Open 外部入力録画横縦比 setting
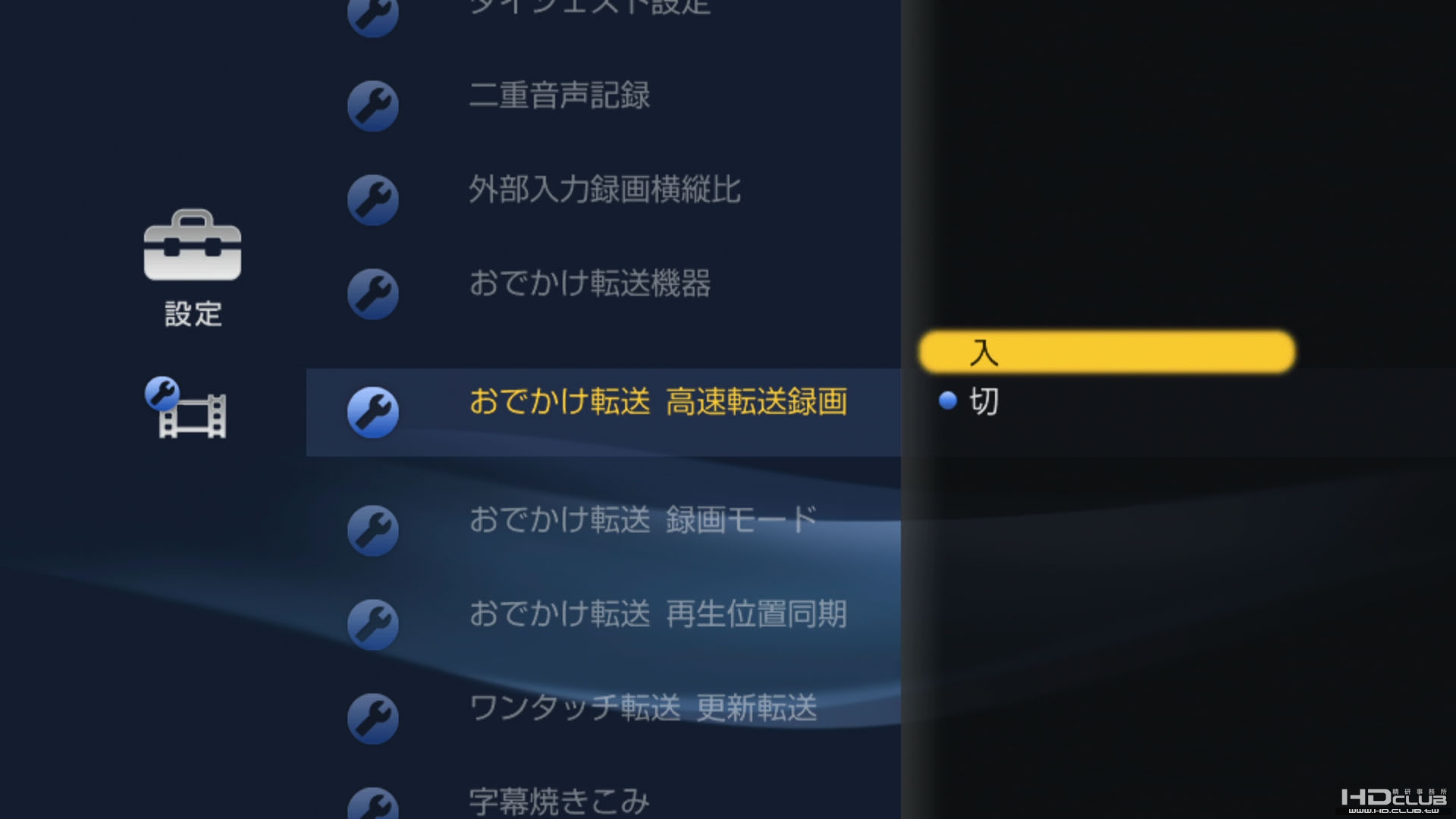1456x819 pixels. (604, 190)
